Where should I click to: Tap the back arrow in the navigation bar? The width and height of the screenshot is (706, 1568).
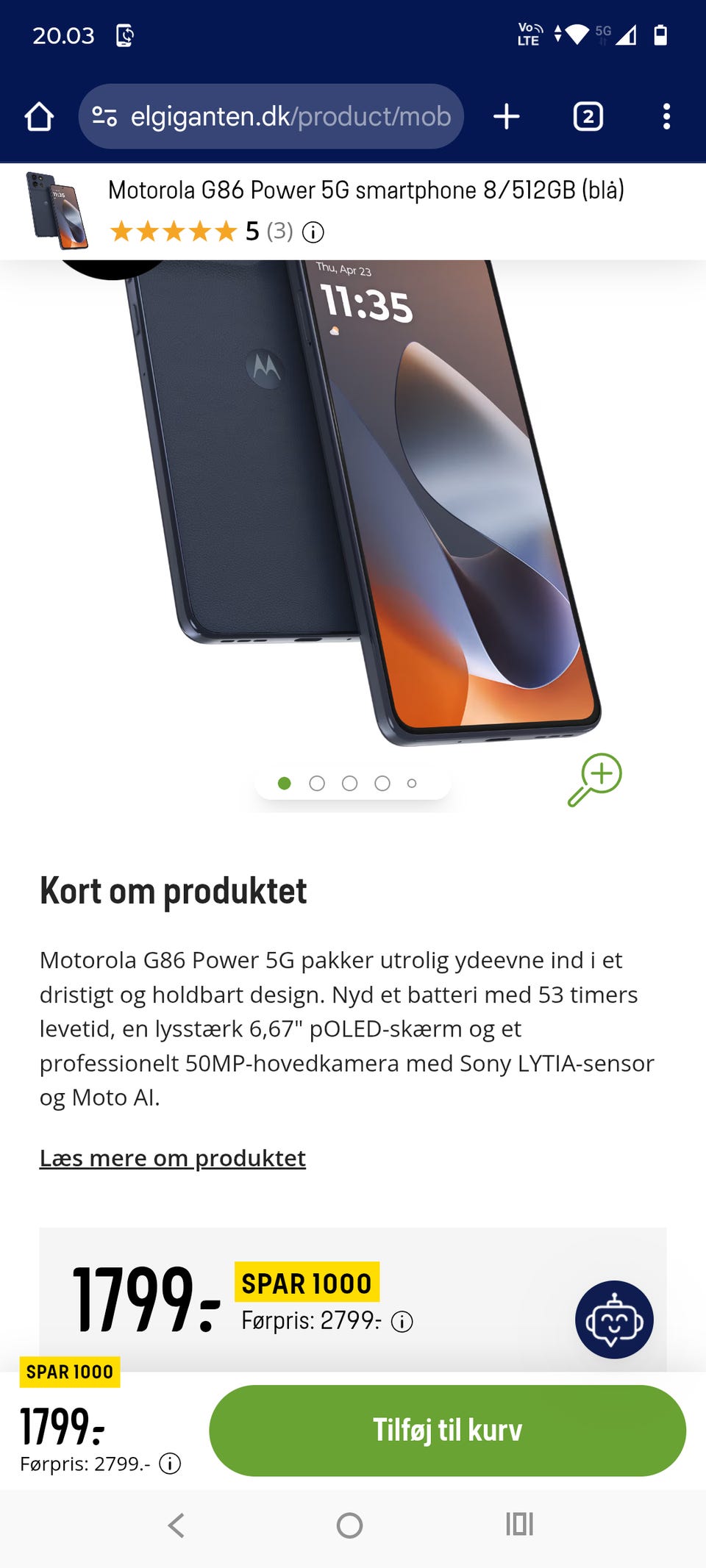[176, 1525]
